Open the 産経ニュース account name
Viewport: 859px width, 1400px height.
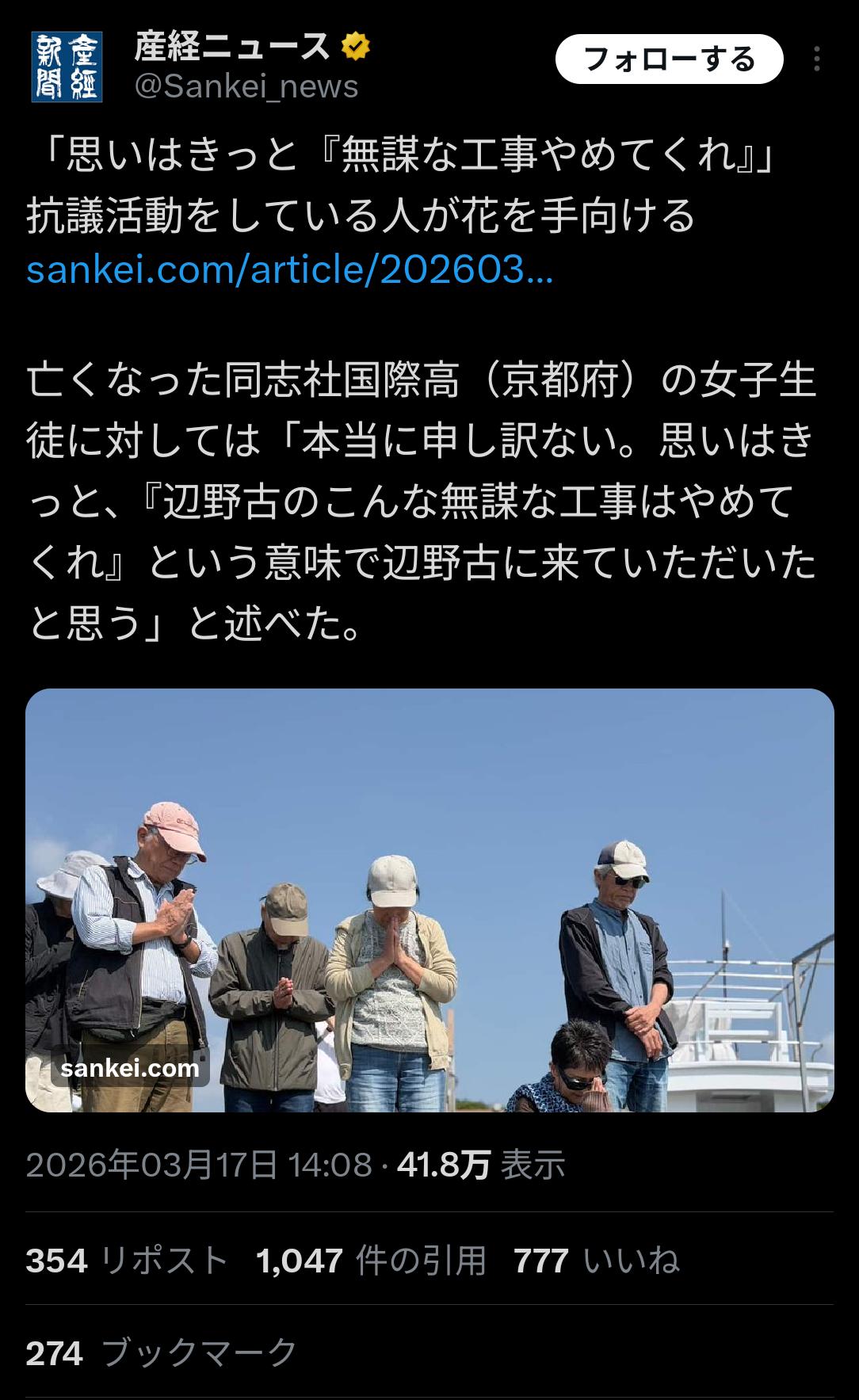coord(231,47)
